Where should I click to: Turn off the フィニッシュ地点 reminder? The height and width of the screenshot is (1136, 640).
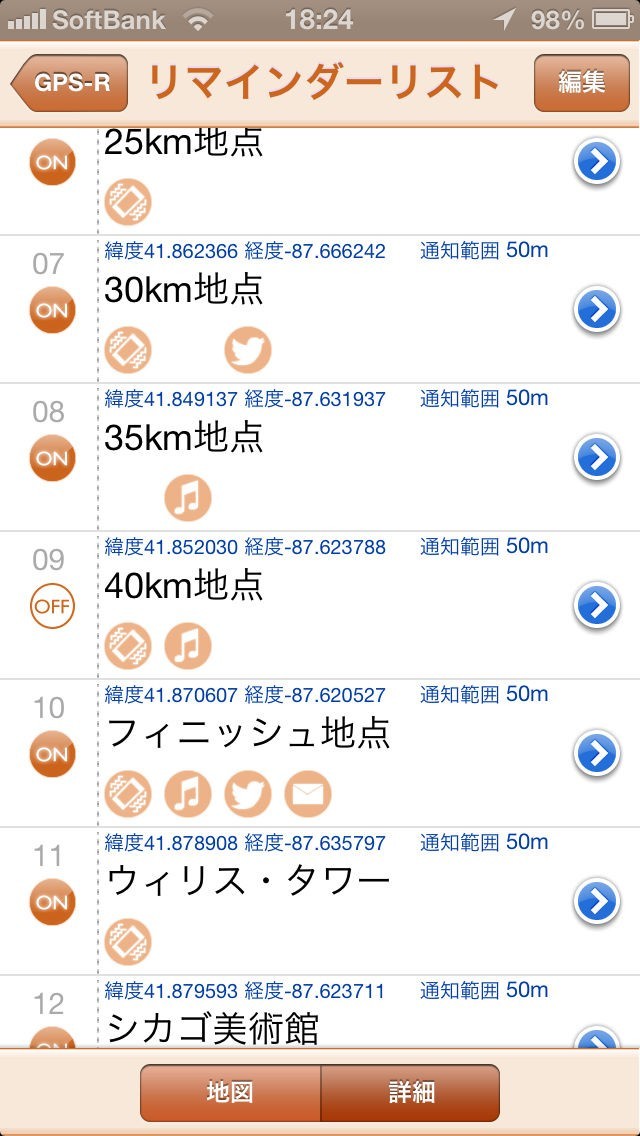click(x=52, y=754)
